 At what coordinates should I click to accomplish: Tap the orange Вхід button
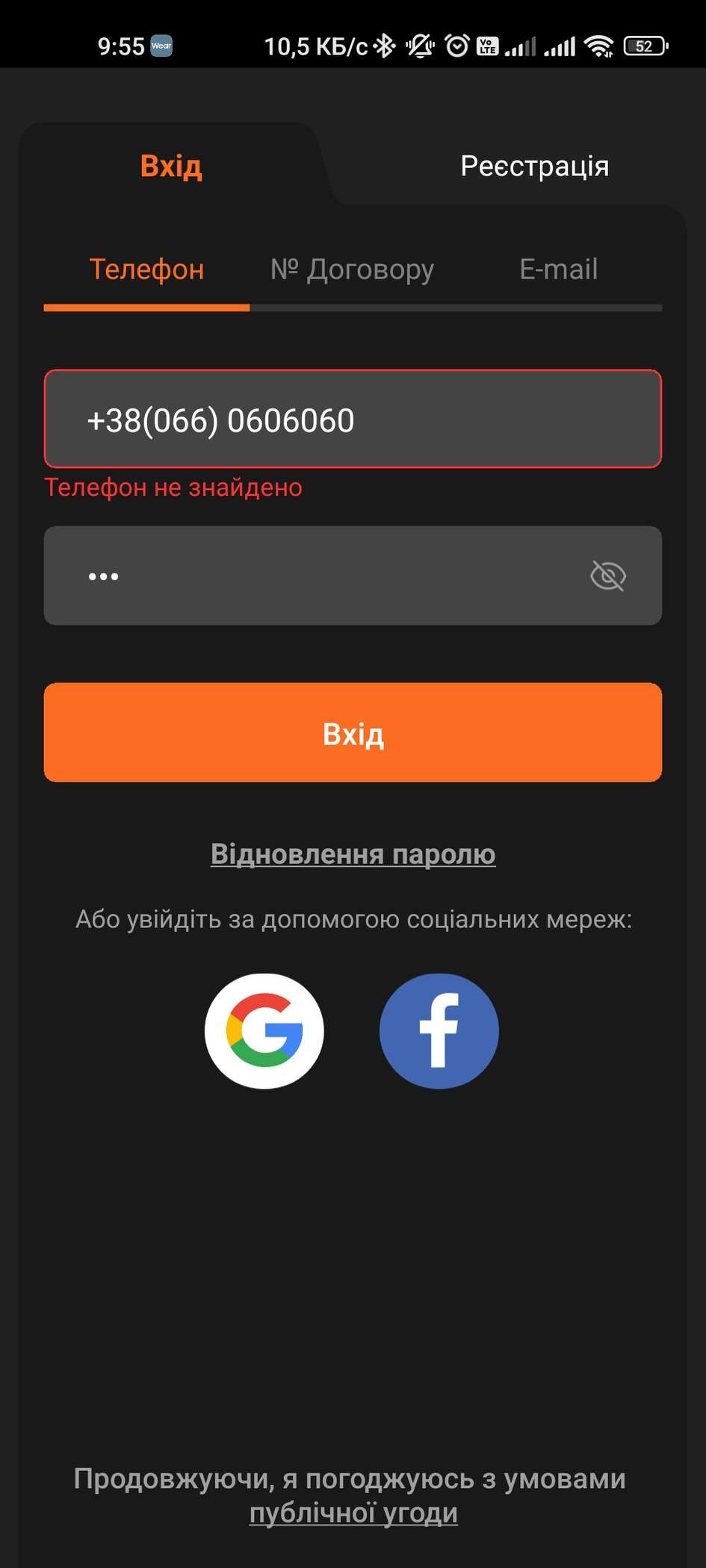click(353, 732)
